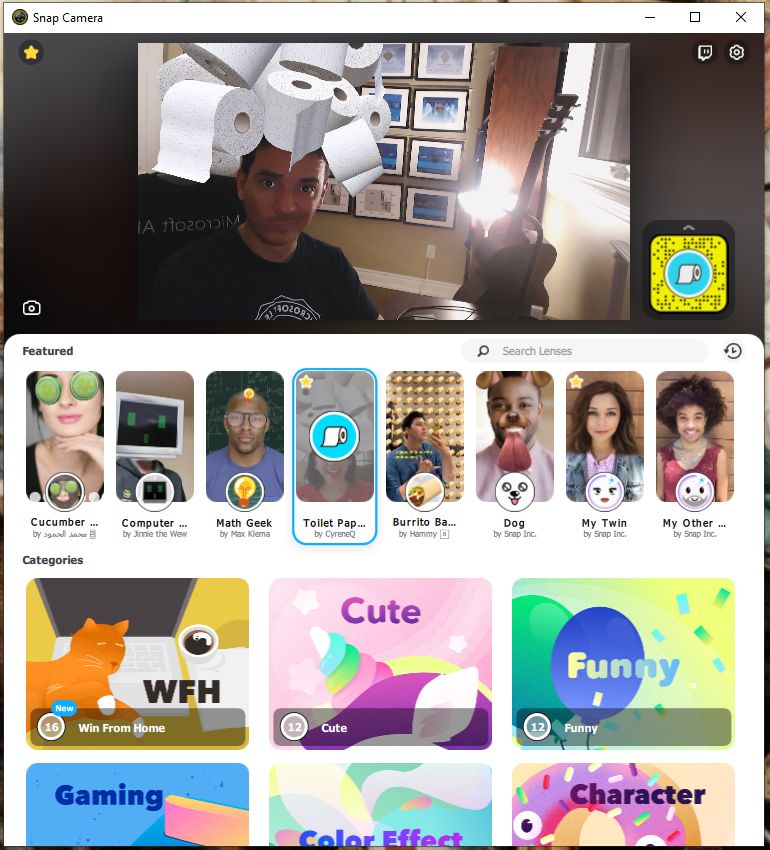This screenshot has height=850, width=770.
Task: Apply the Math Geek lens
Action: [245, 440]
